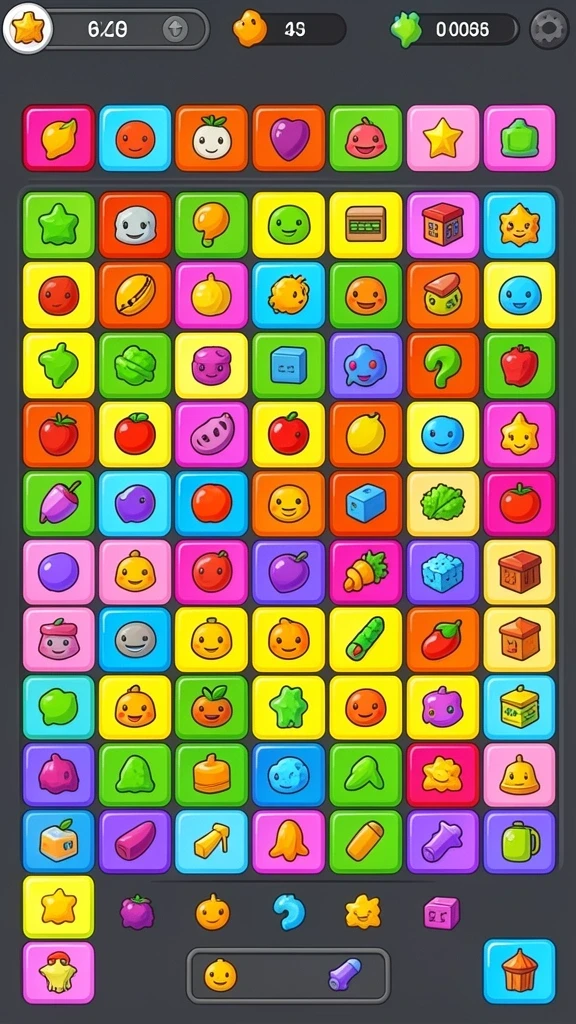The width and height of the screenshot is (576, 1024).
Task: Select the carrot tile on the pink background
Action: [x=366, y=572]
